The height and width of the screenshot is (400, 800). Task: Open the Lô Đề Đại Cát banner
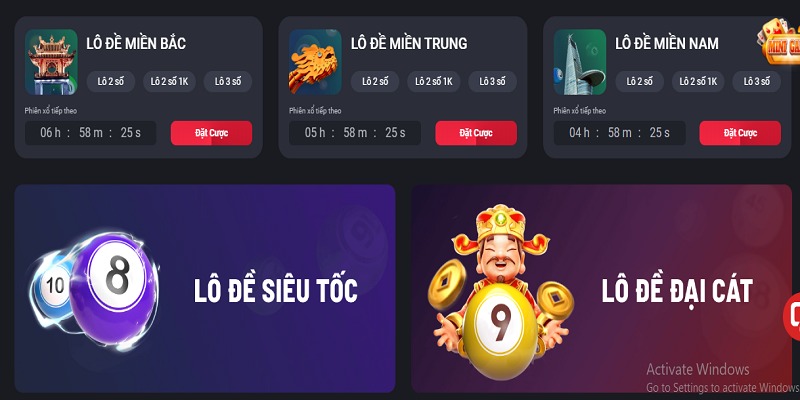[x=600, y=289]
